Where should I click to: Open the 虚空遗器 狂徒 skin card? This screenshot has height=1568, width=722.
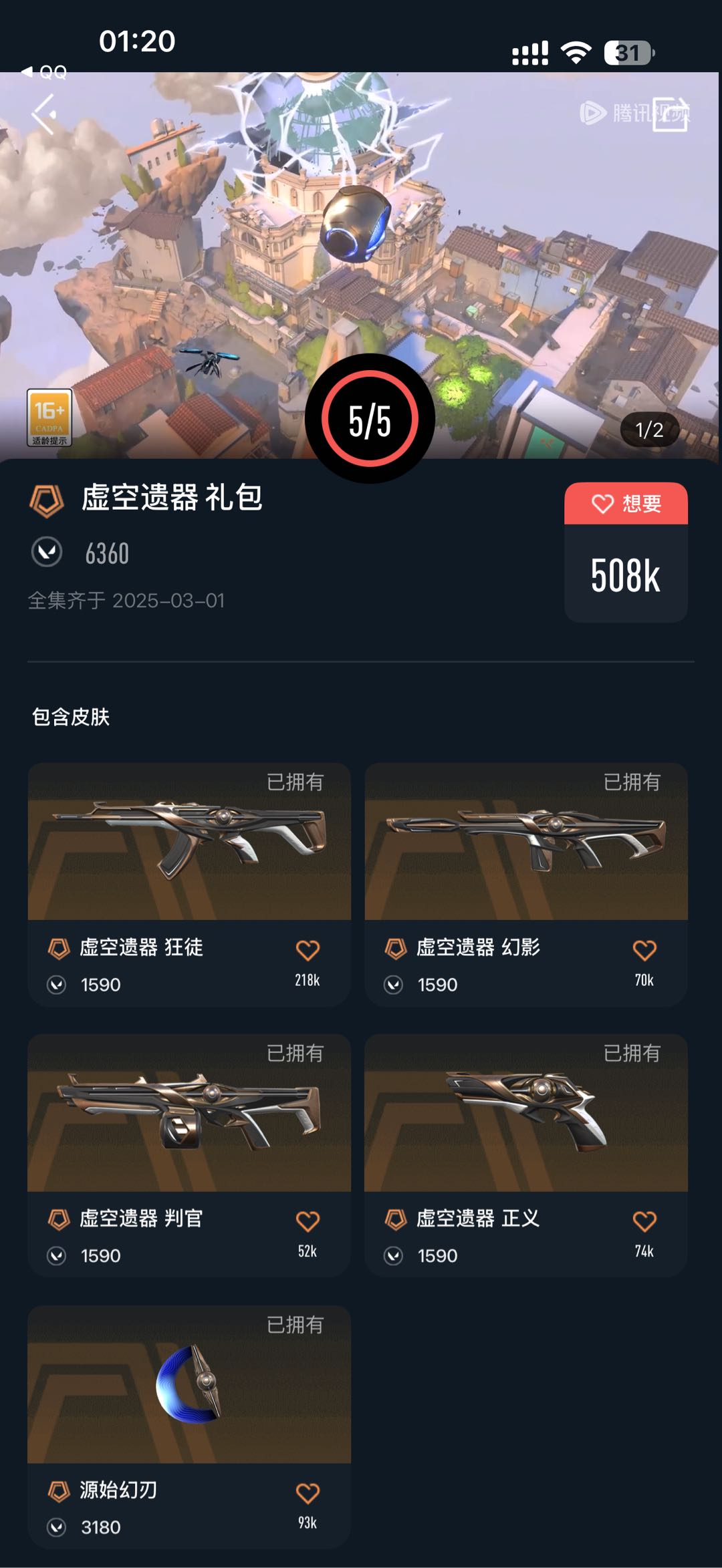[x=189, y=843]
